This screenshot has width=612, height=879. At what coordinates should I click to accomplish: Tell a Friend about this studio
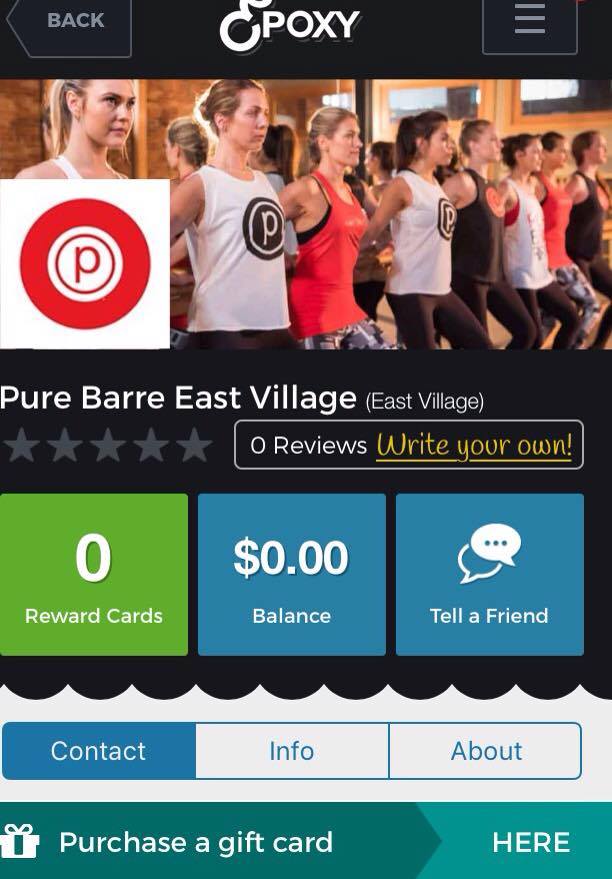click(489, 574)
